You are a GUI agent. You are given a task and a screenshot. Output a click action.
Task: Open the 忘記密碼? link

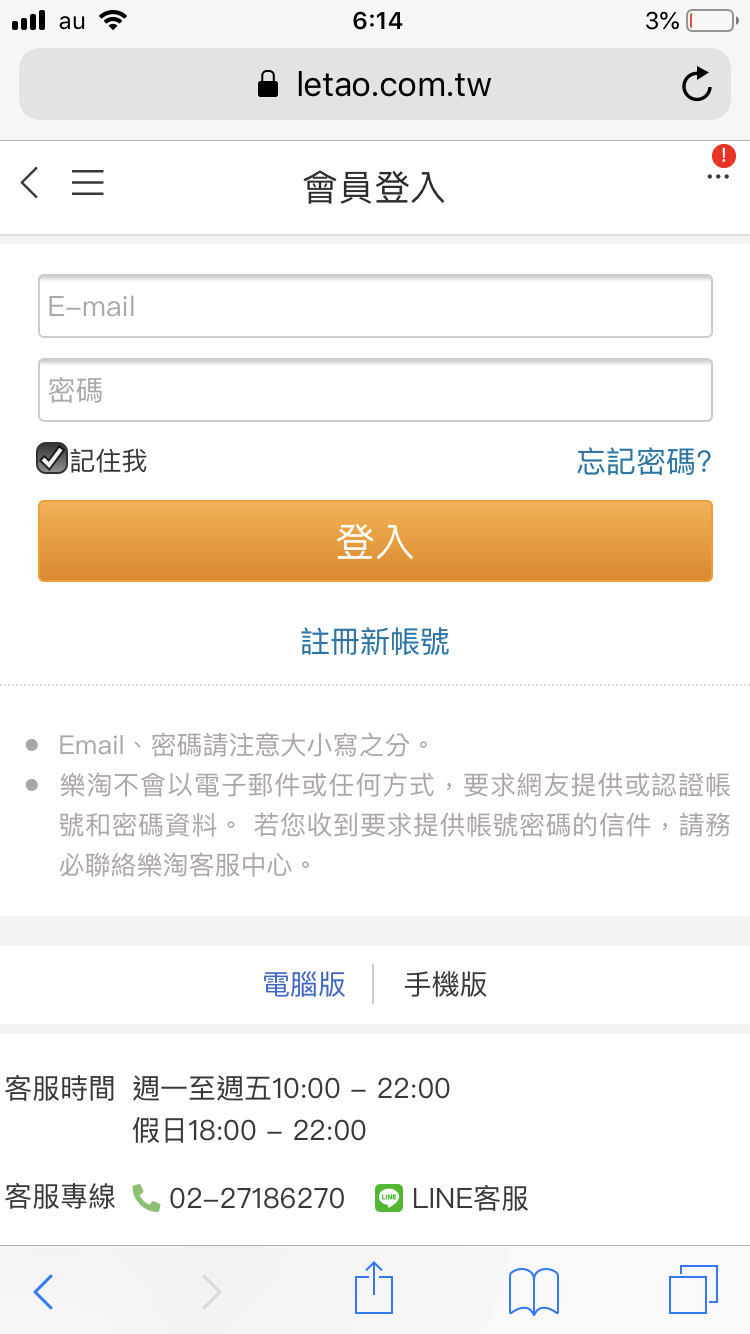point(644,461)
